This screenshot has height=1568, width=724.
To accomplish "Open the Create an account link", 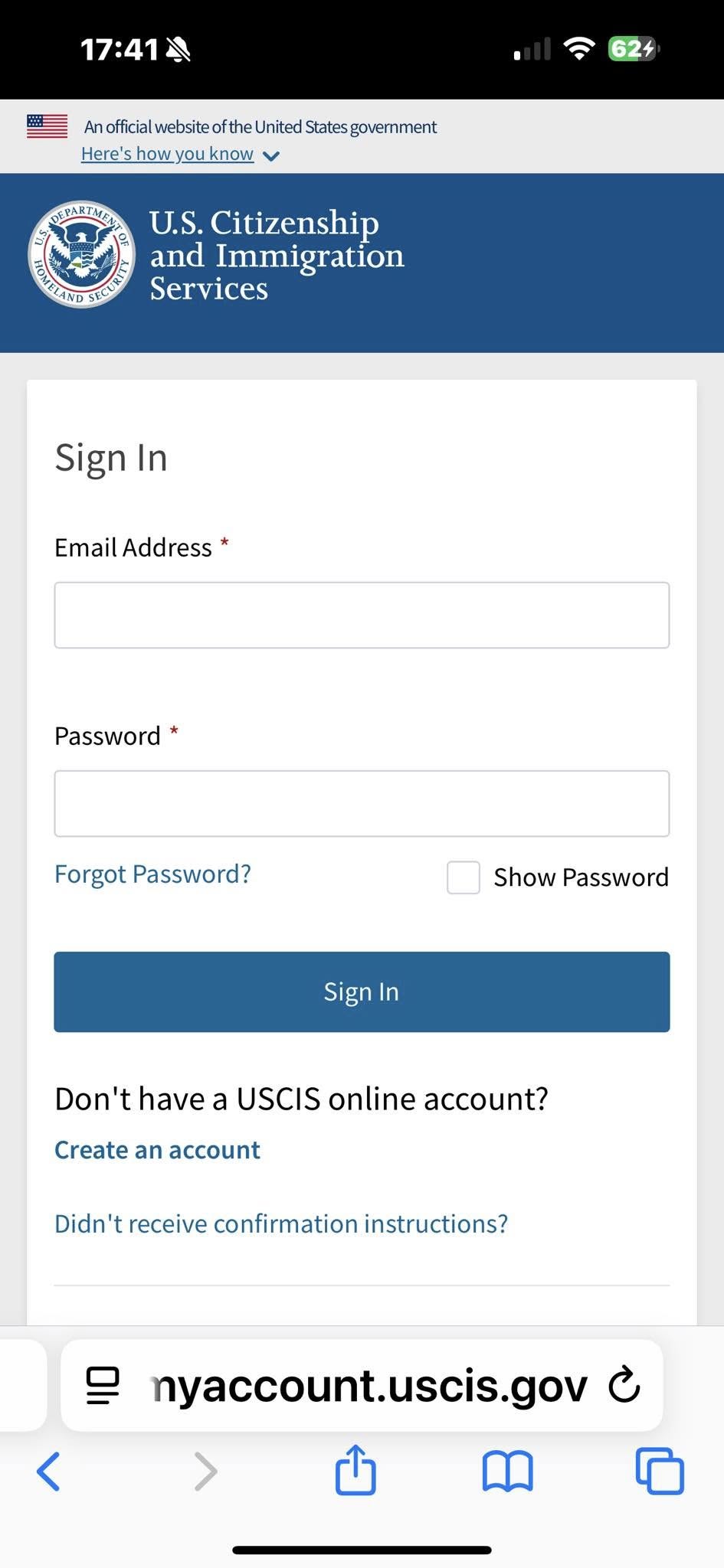I will pyautogui.click(x=157, y=1150).
